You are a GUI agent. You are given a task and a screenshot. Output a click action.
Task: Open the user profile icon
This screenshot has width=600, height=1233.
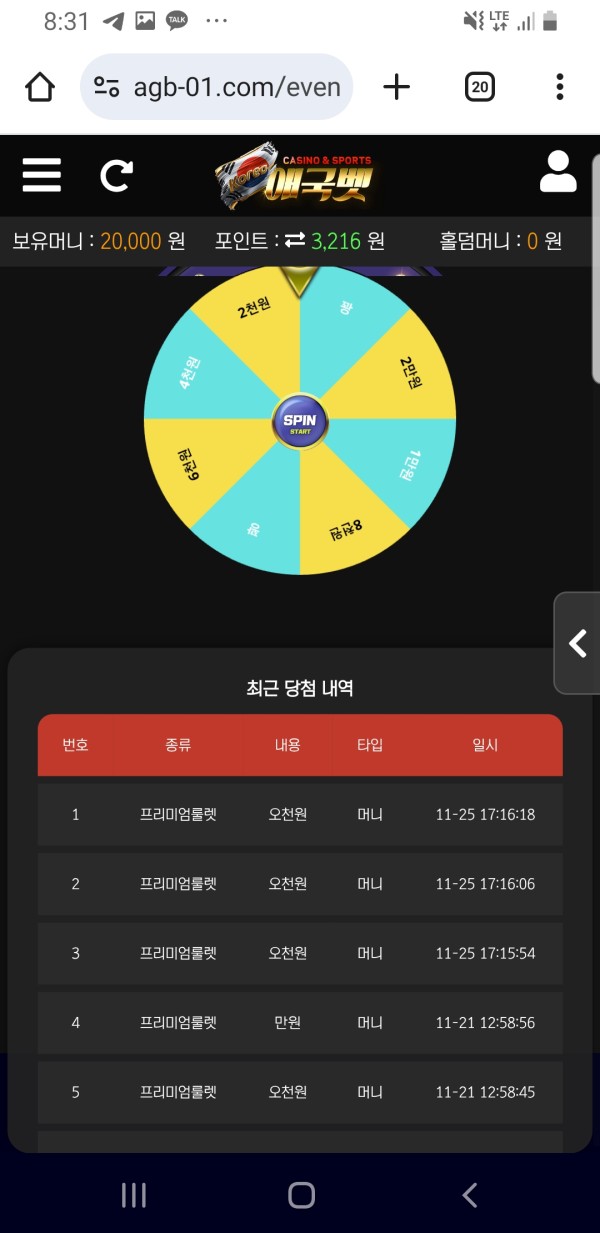558,172
